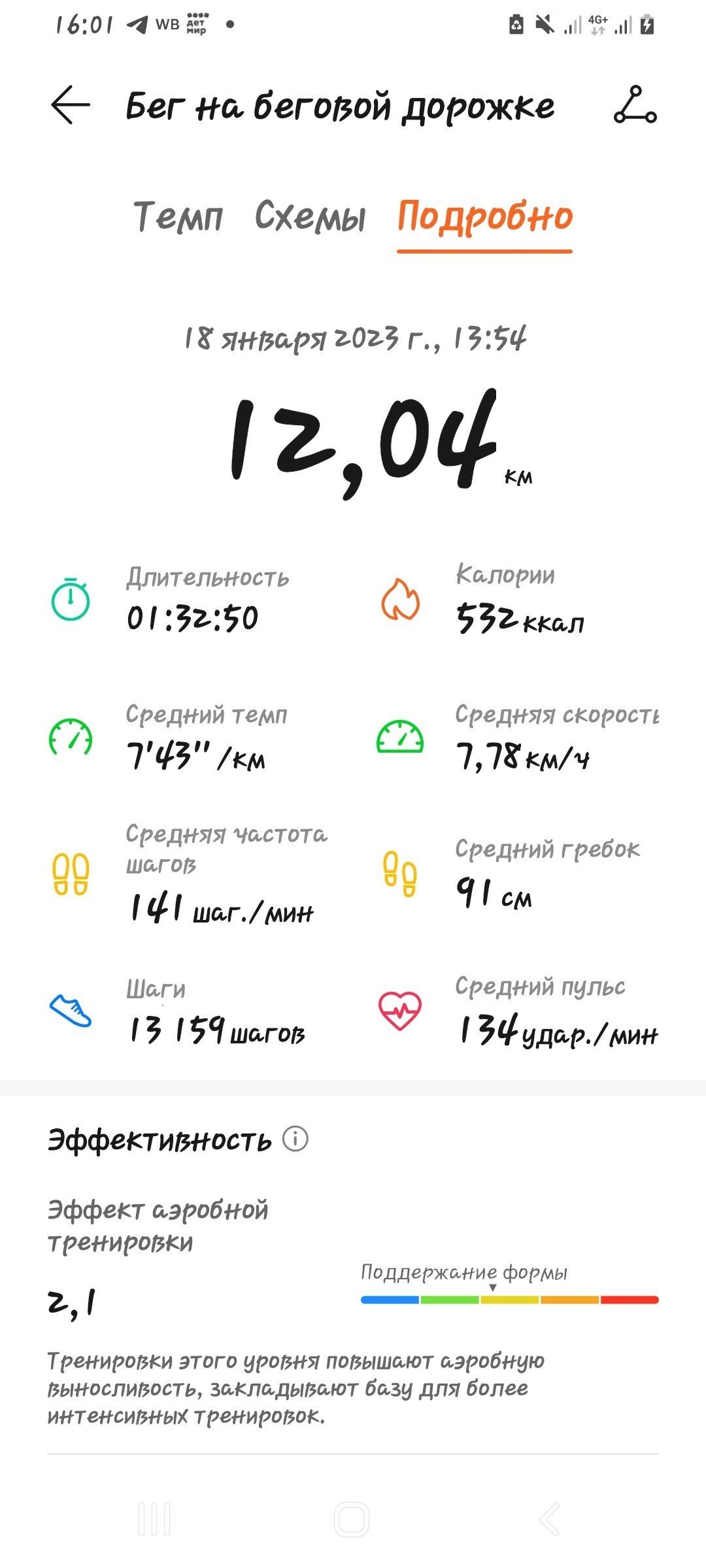Open the route share icon
706x1568 pixels.
tap(635, 105)
